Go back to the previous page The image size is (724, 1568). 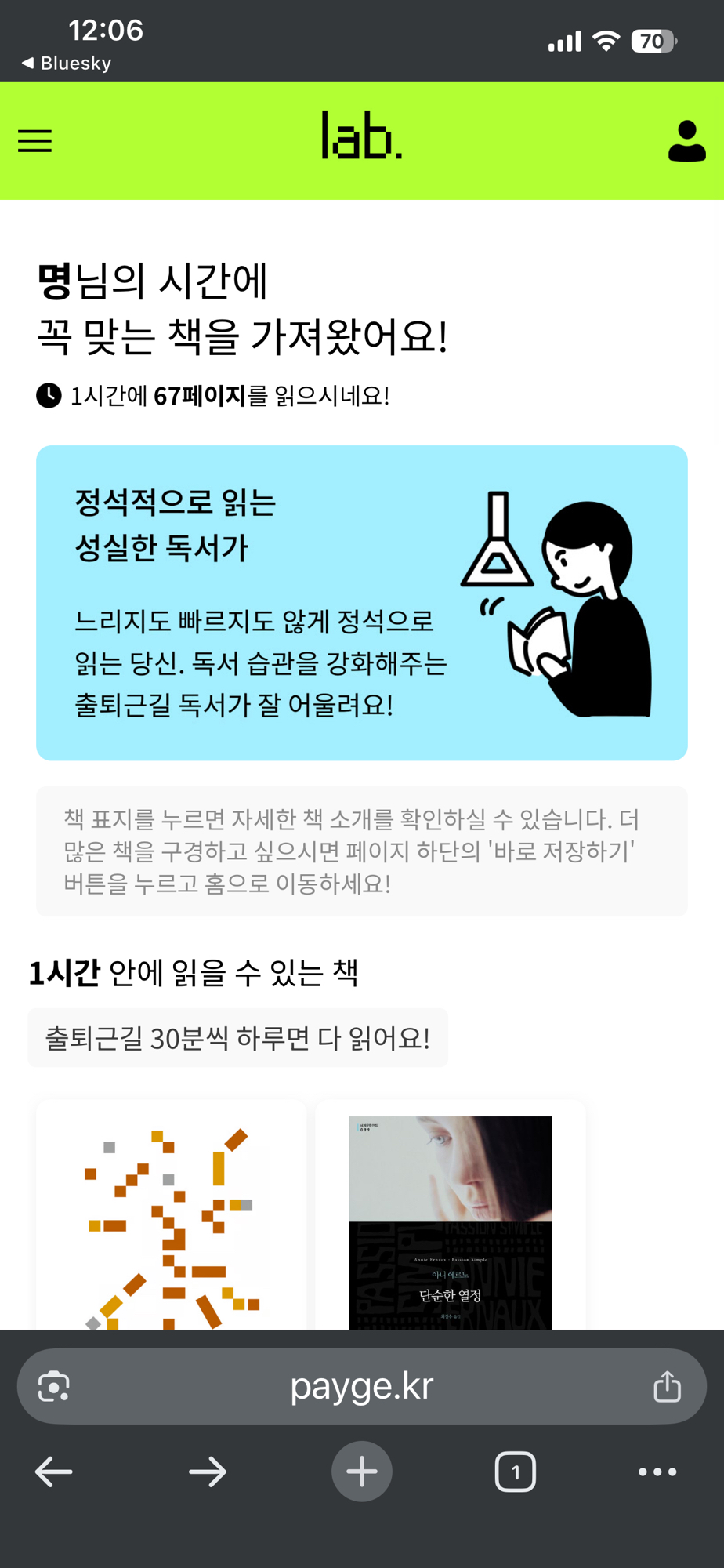pos(54,1472)
